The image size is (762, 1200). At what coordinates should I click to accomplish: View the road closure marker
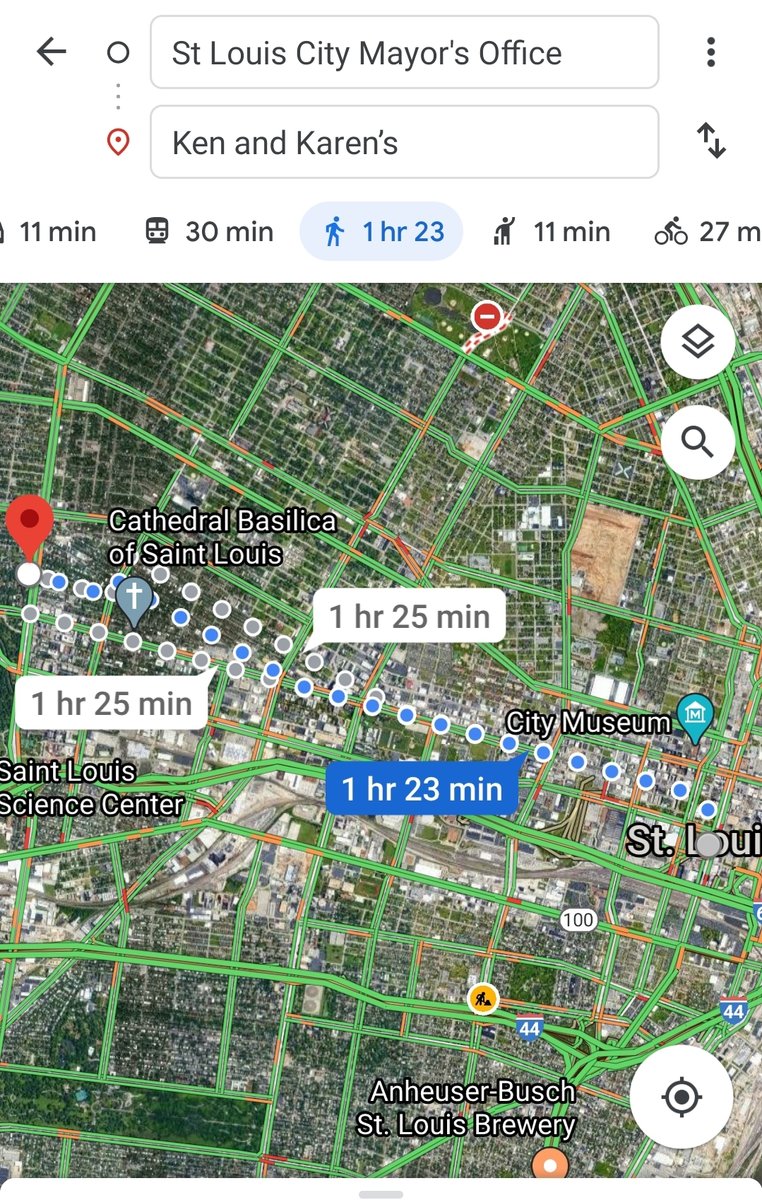(487, 317)
